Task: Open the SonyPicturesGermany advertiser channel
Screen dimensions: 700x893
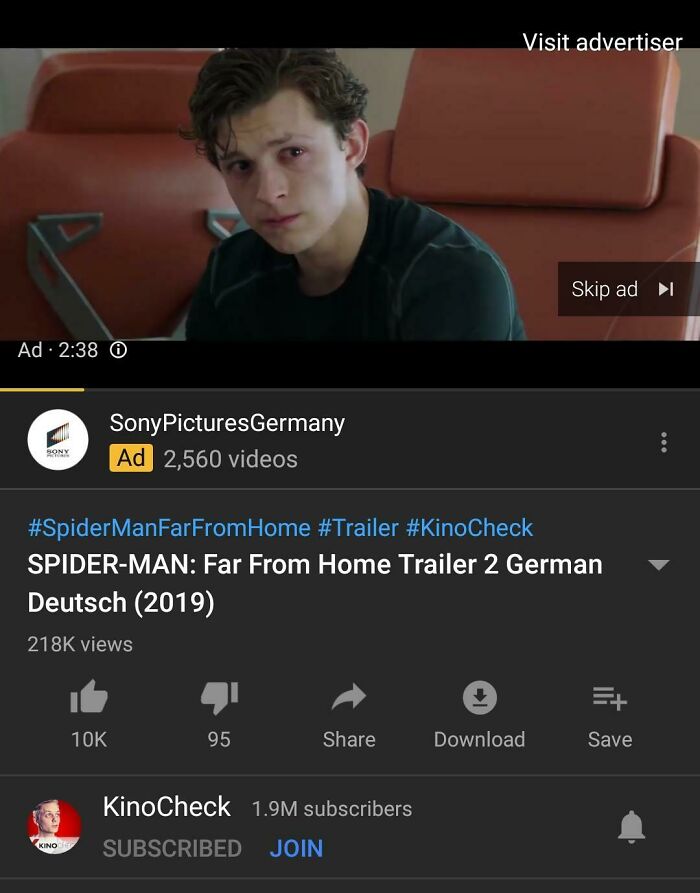Action: [227, 423]
